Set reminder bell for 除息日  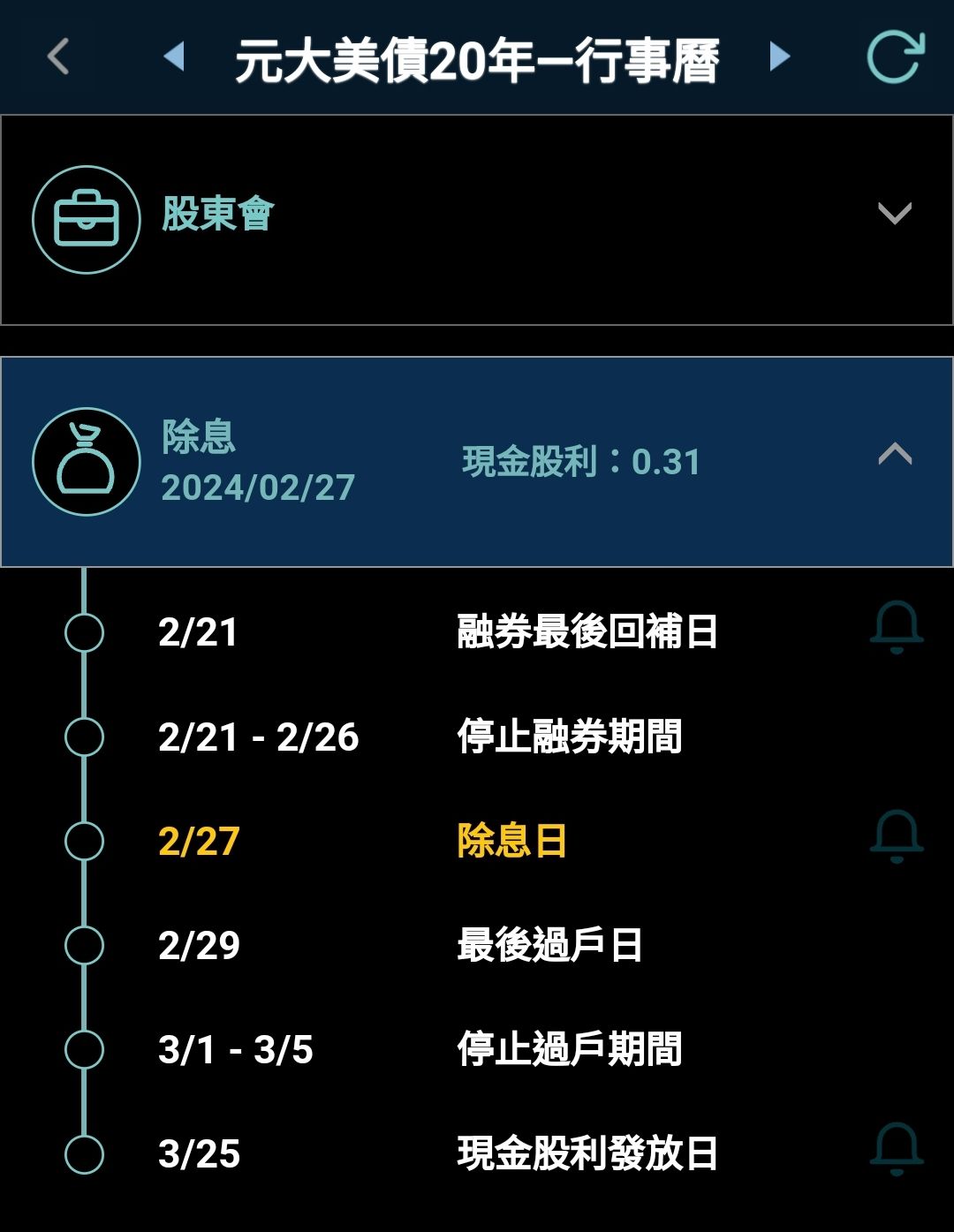896,836
